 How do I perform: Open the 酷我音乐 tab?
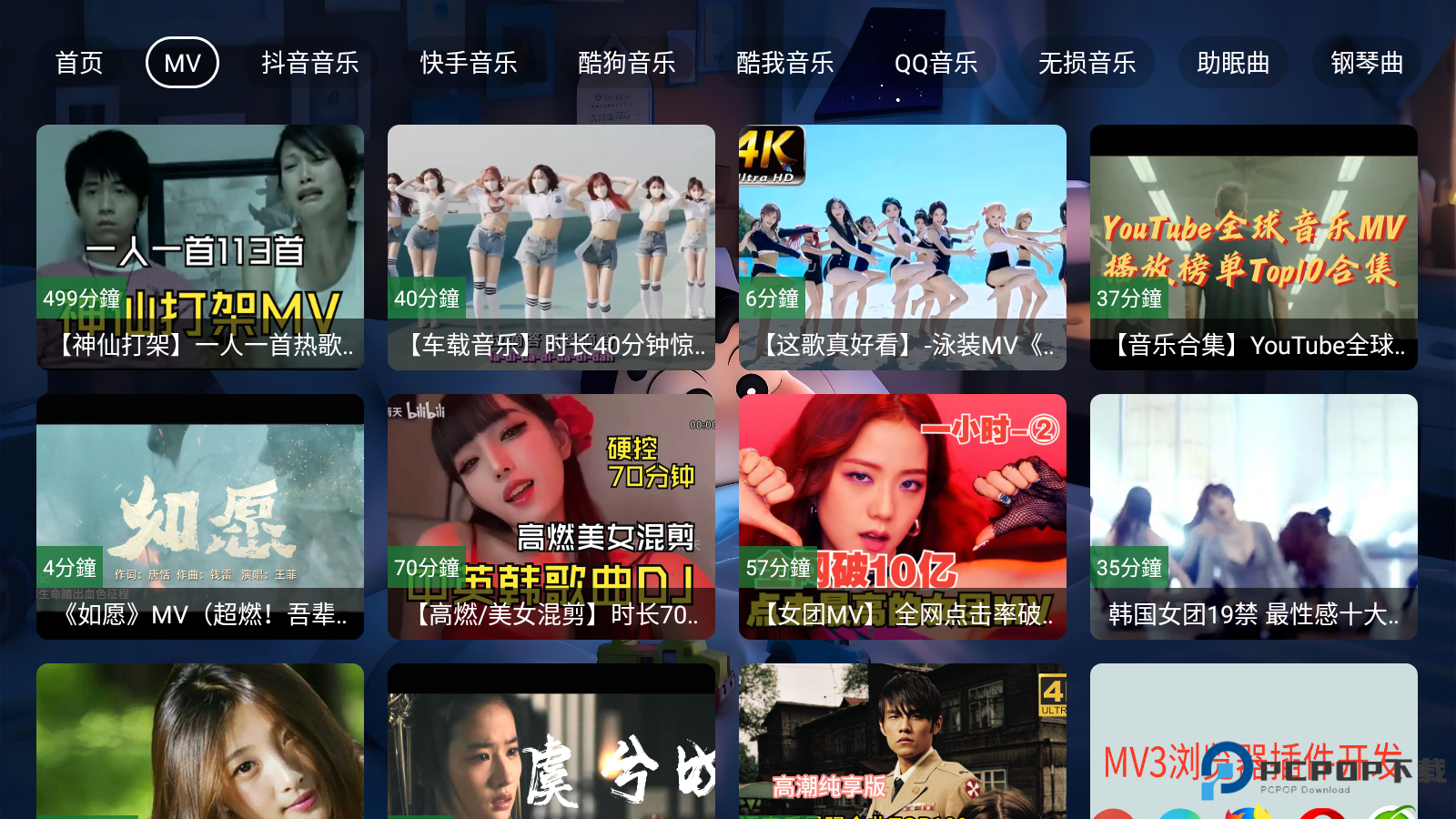(784, 63)
